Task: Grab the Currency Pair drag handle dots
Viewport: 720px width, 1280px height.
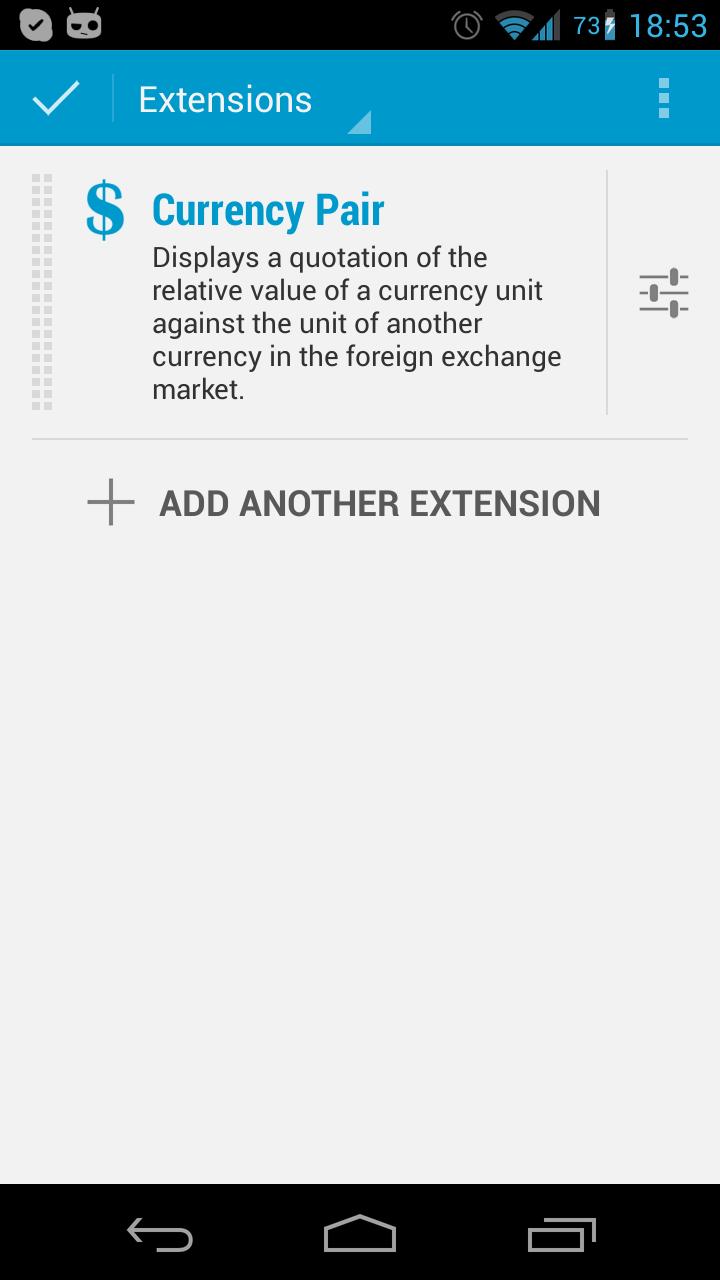Action: pos(42,290)
